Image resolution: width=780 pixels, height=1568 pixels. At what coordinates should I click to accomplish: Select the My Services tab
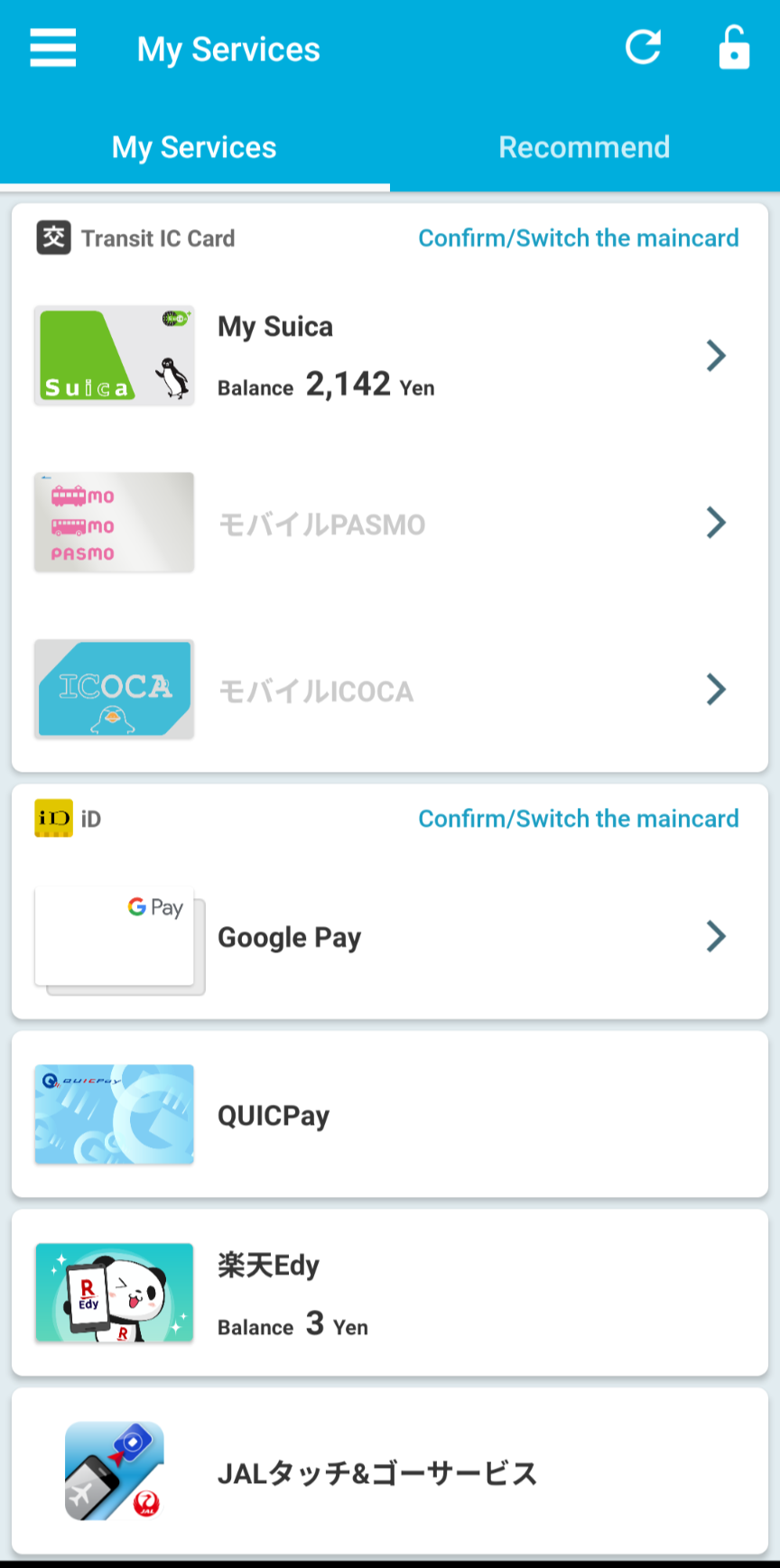click(x=194, y=147)
